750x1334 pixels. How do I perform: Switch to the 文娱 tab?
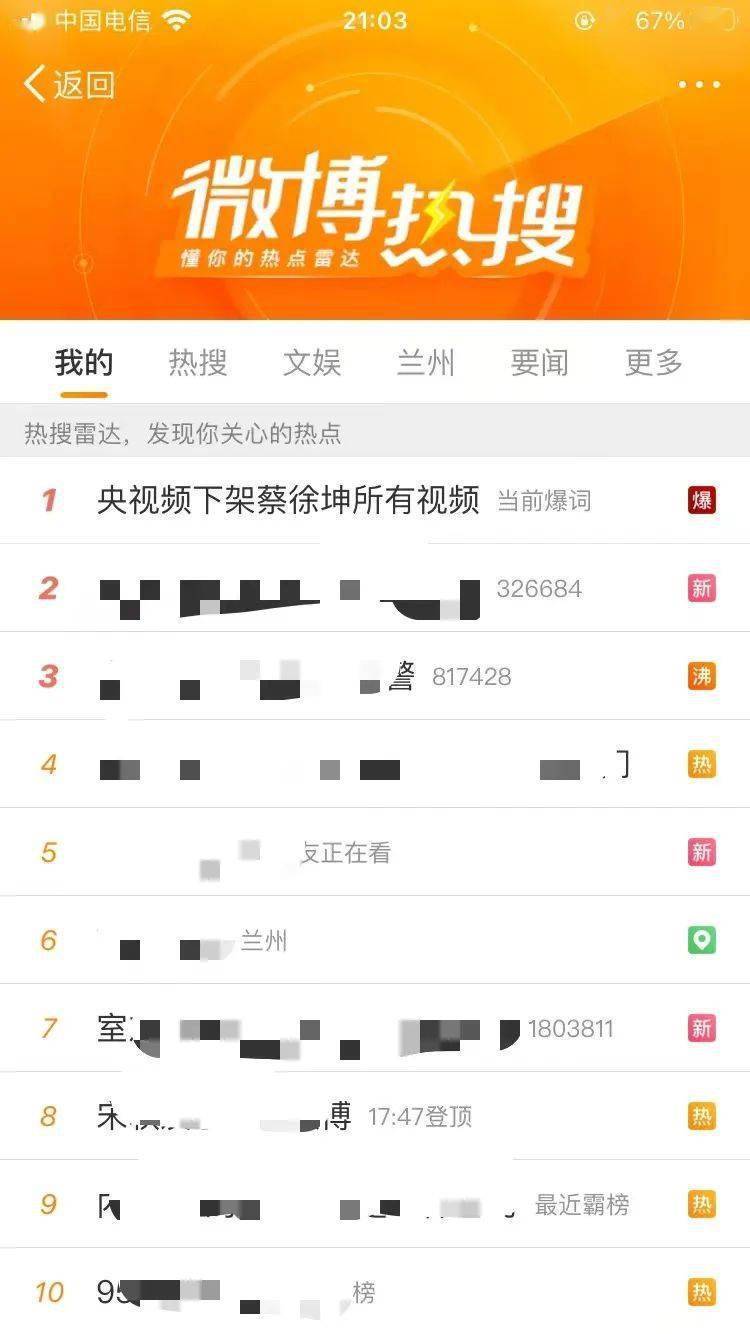[x=312, y=363]
